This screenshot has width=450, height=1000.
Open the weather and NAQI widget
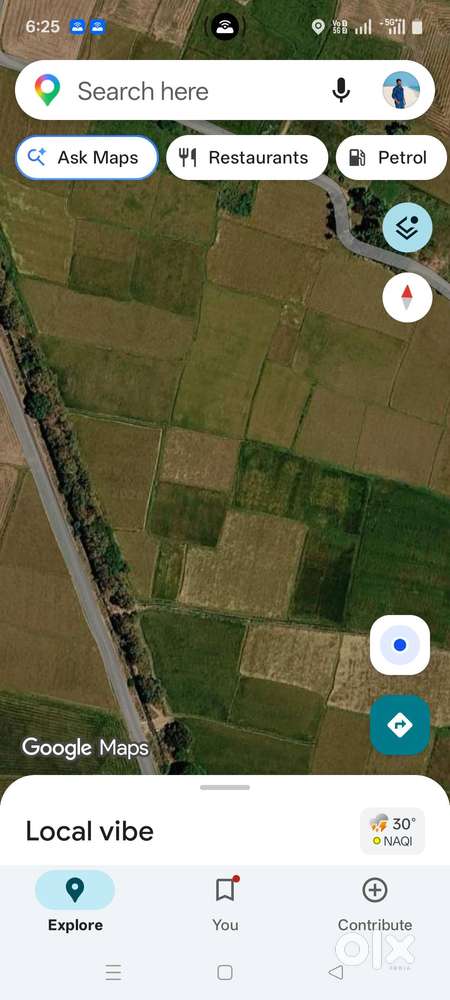tap(393, 831)
